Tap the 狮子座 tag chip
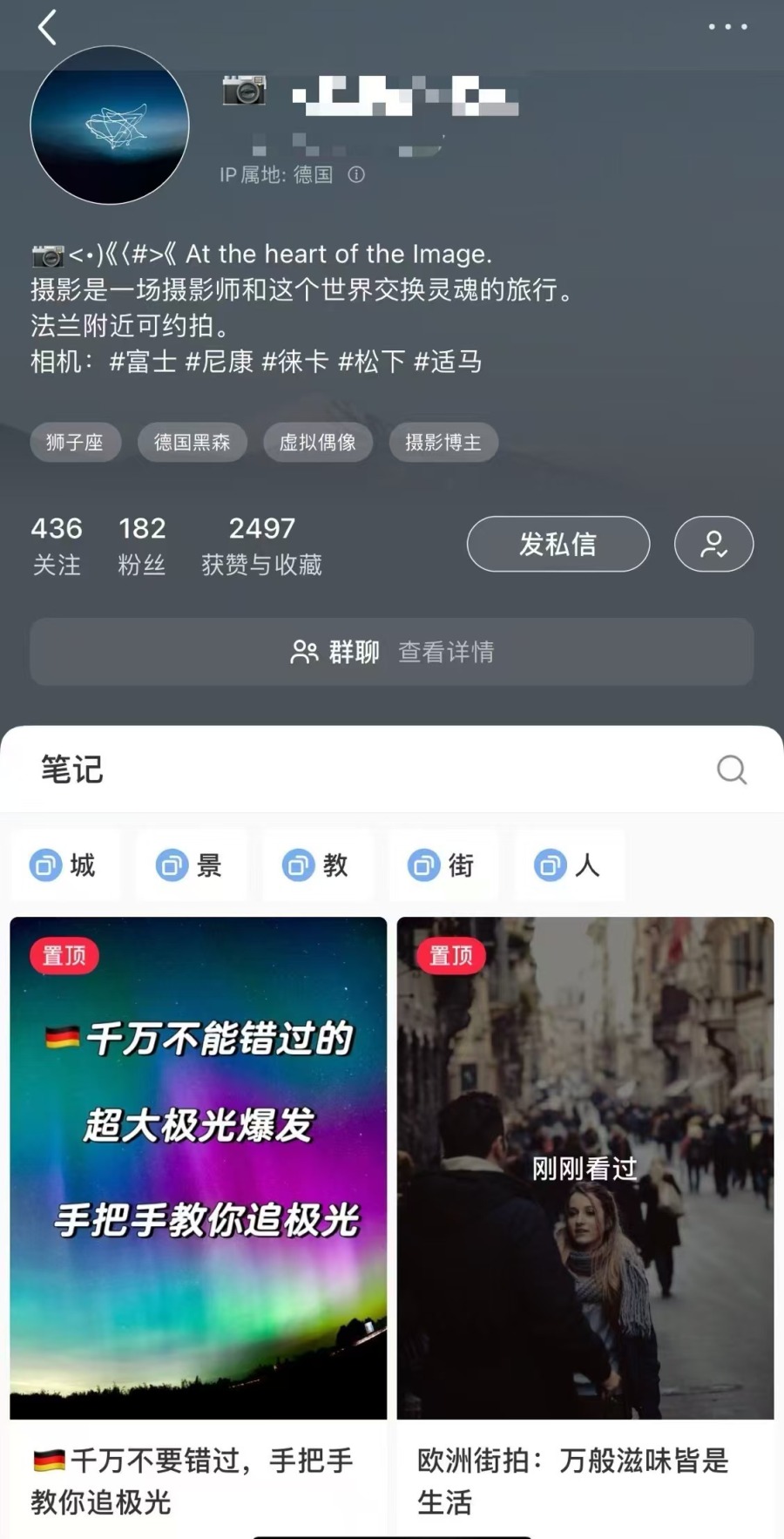784x1539 pixels. pyautogui.click(x=75, y=443)
